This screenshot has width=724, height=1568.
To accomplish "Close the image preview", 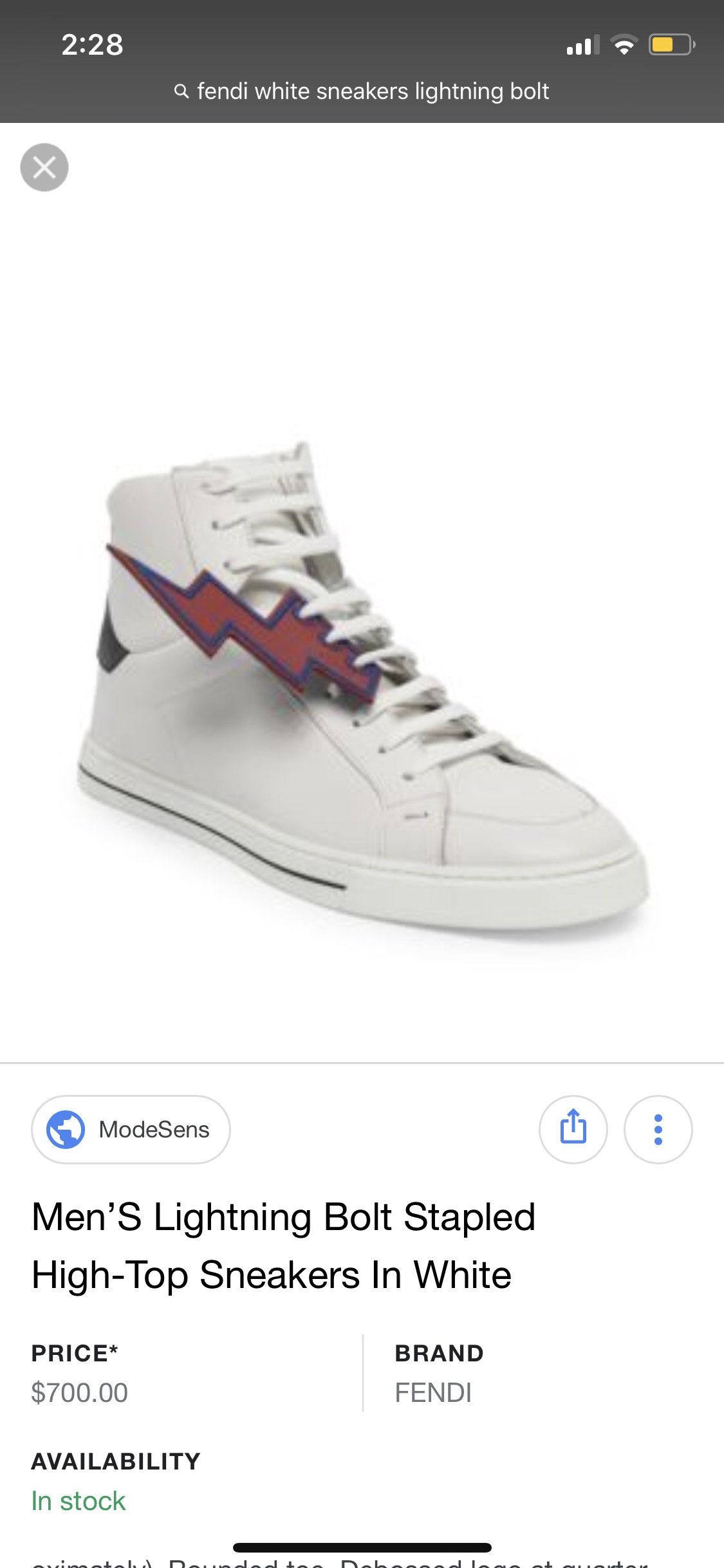I will (44, 167).
